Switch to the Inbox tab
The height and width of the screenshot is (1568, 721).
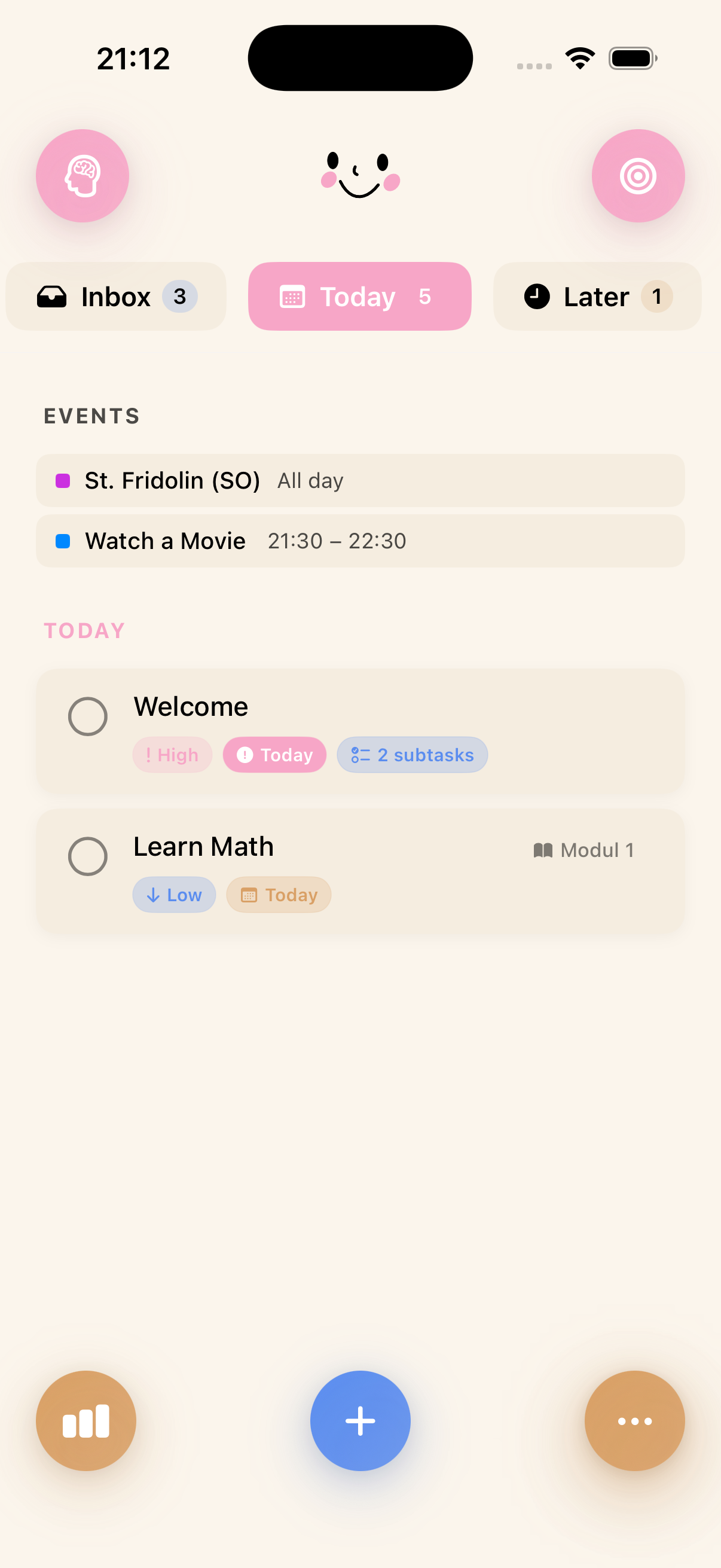pyautogui.click(x=115, y=297)
